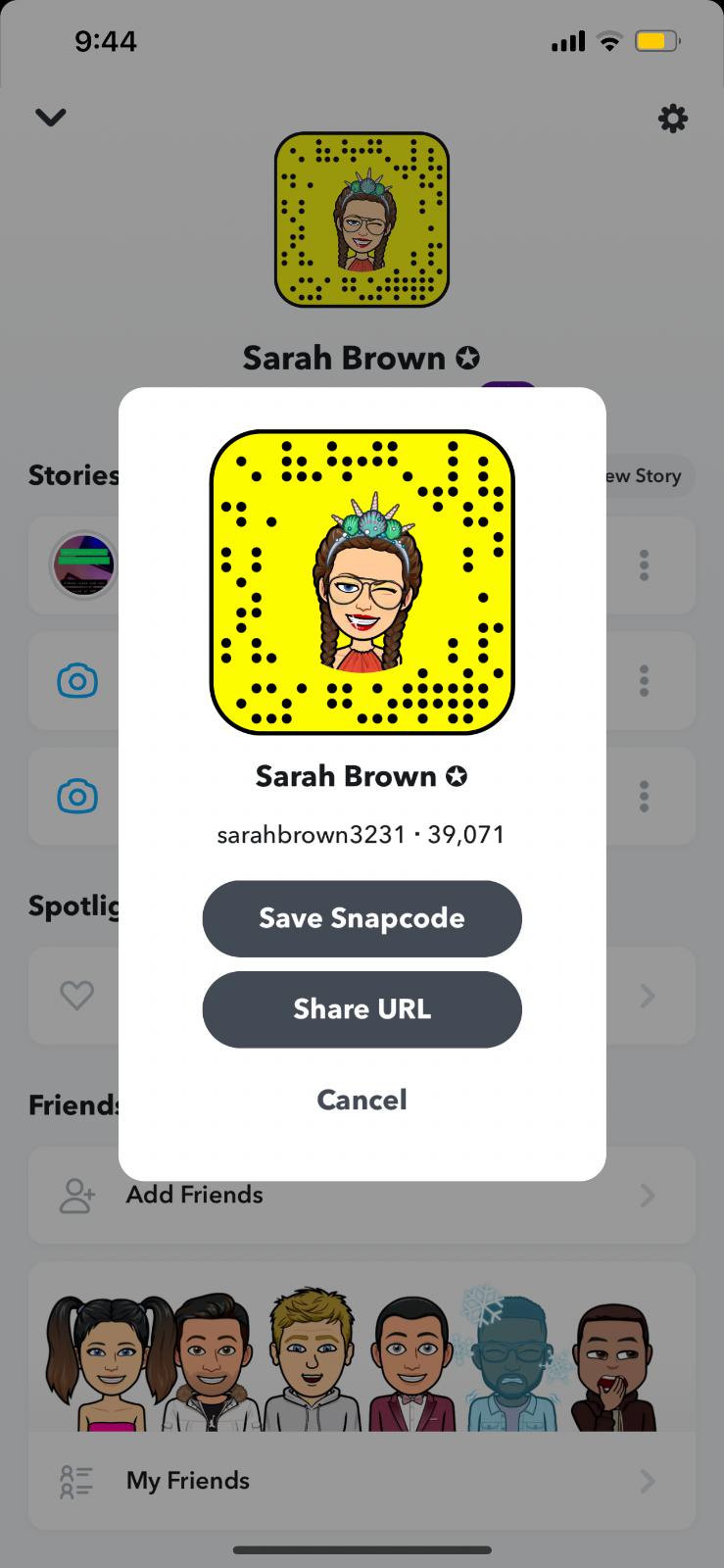Cancel the Snapcode dialog
This screenshot has width=724, height=1568.
point(362,1100)
